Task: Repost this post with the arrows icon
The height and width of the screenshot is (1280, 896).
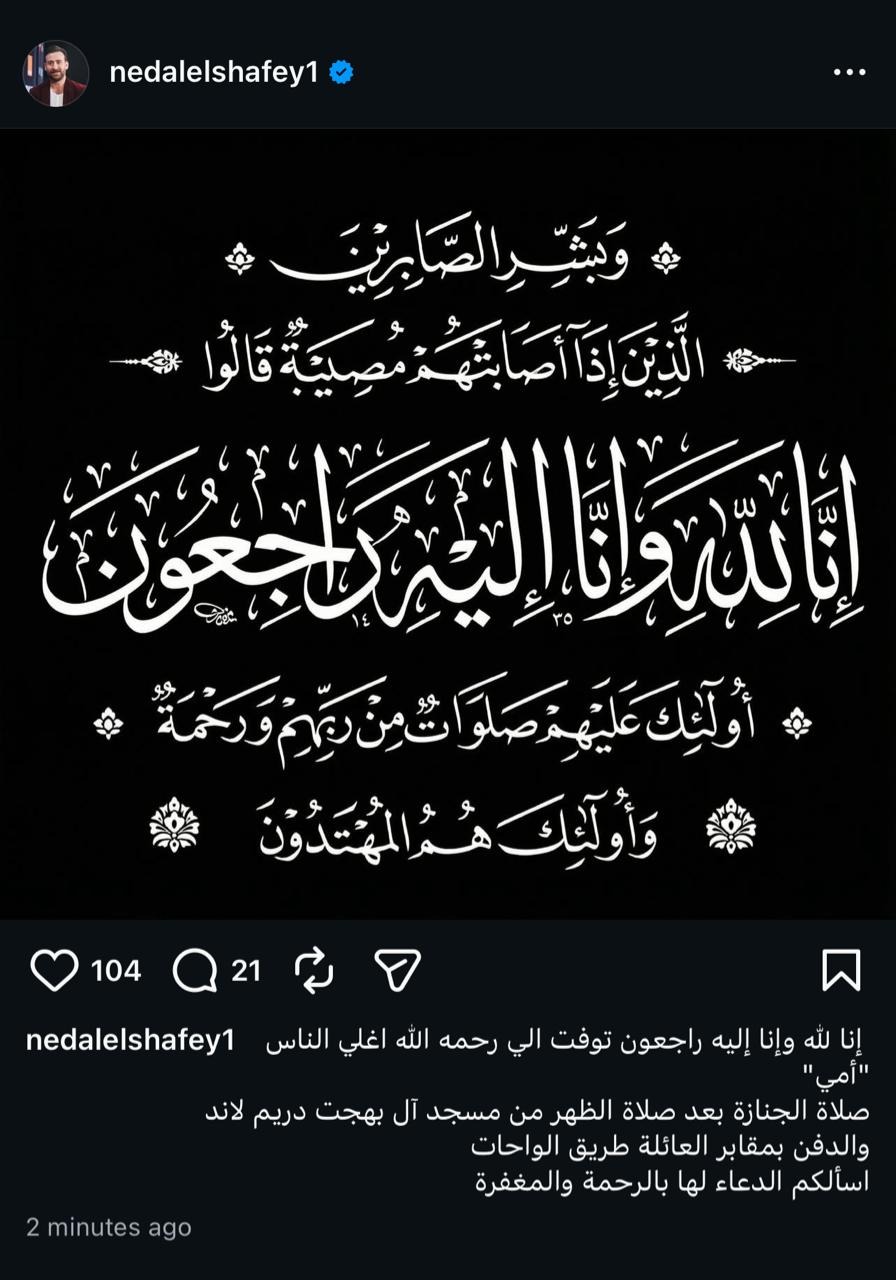Action: tap(314, 971)
